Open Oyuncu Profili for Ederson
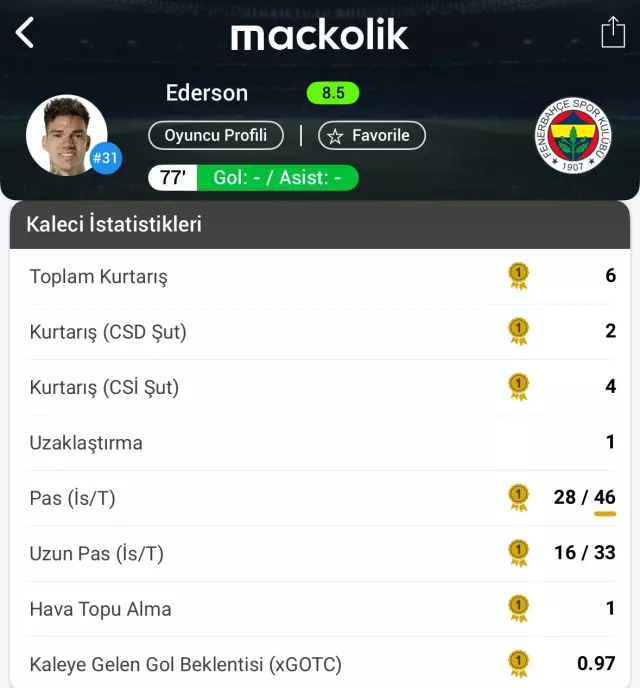Image resolution: width=640 pixels, height=688 pixels. 216,135
